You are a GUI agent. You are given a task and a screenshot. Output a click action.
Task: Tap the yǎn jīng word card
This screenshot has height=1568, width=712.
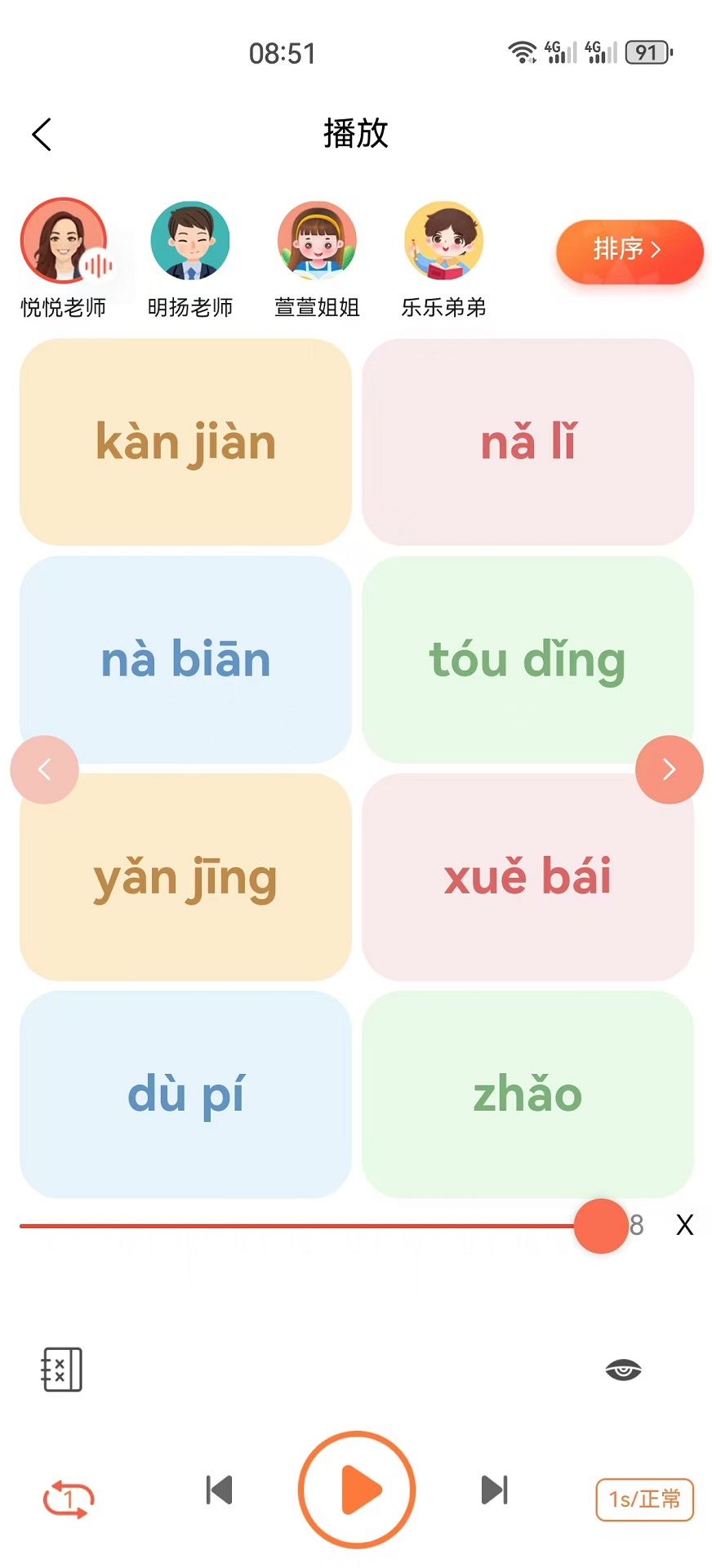185,877
